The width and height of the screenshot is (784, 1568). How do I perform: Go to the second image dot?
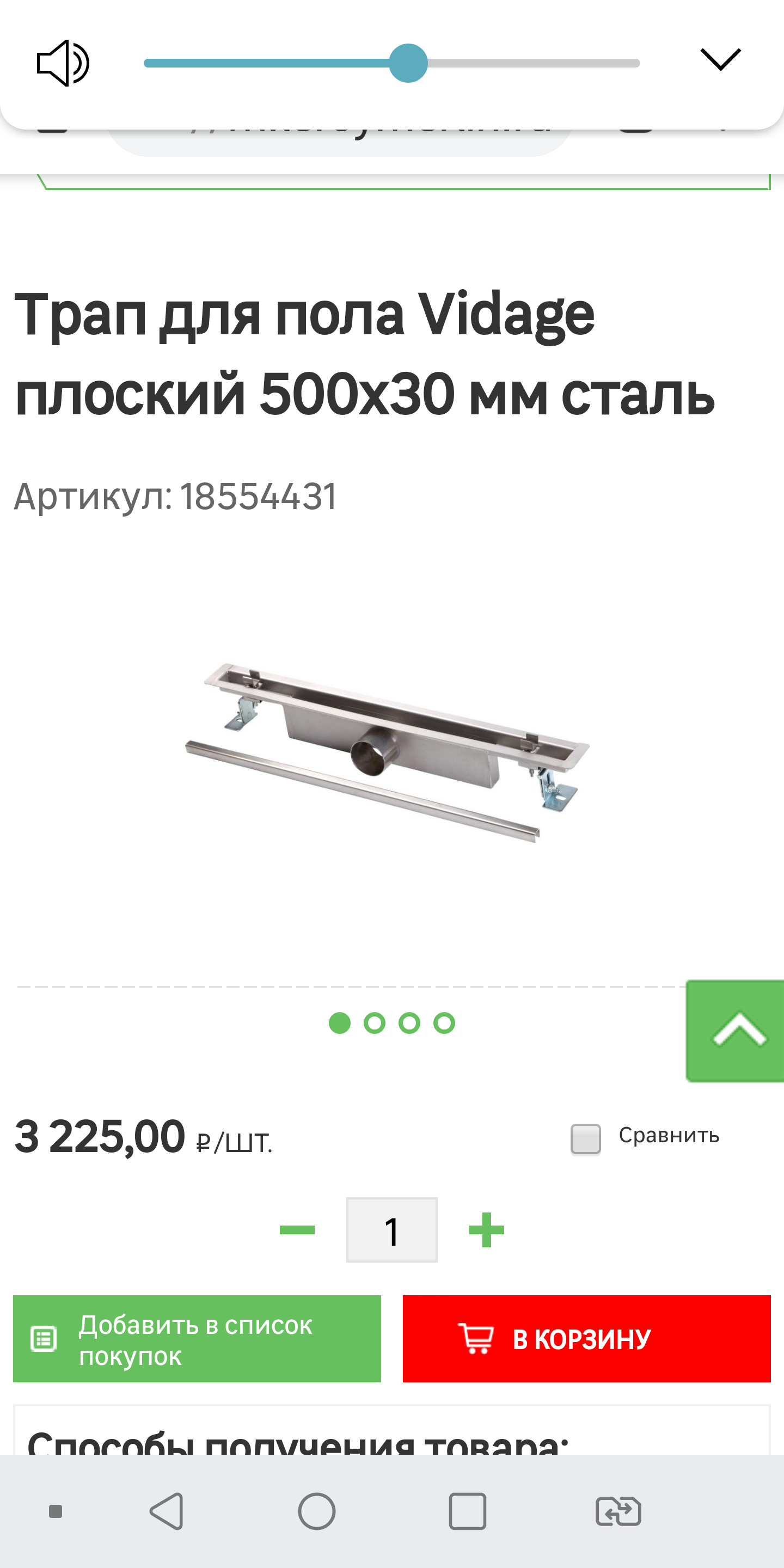375,1023
